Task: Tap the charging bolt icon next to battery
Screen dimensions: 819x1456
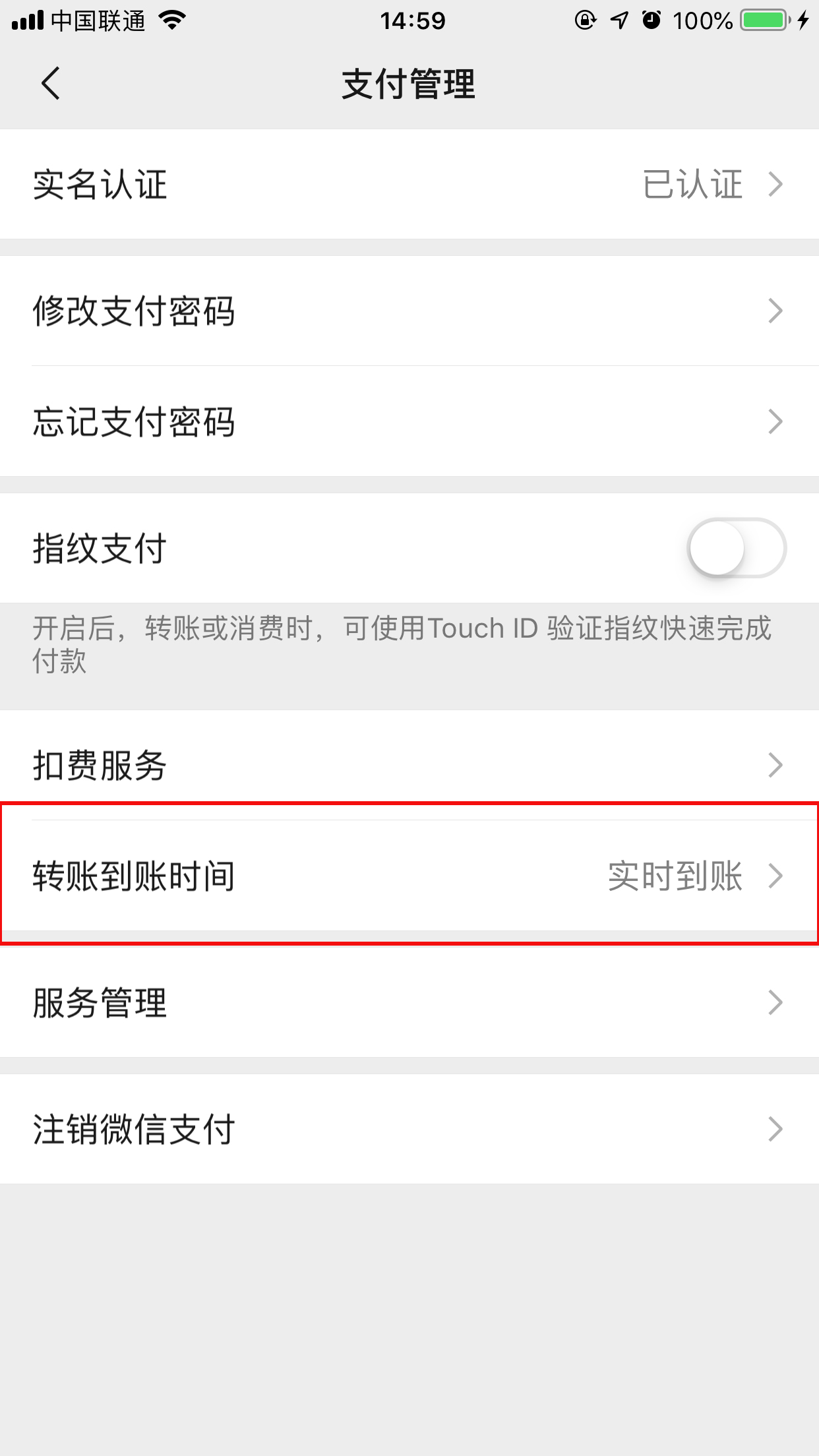Action: pos(802,20)
